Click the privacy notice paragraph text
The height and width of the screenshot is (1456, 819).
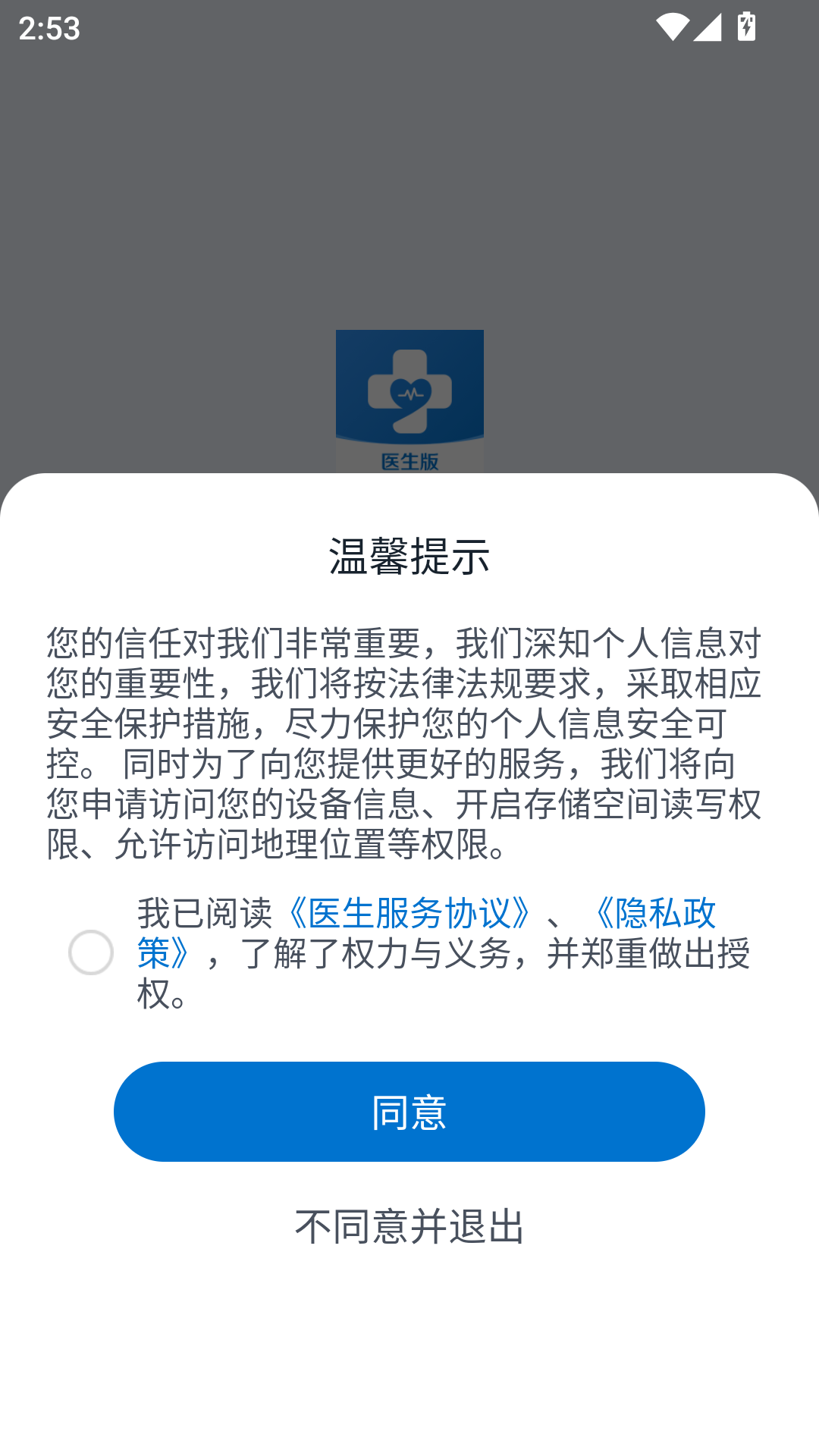pos(409,739)
